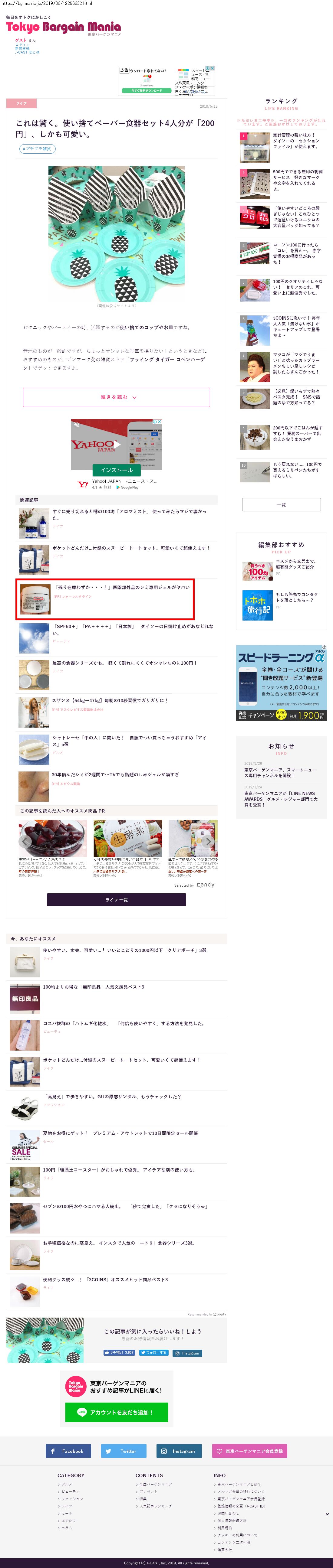Open GUの厚底サンダル recommended article

point(112,1096)
